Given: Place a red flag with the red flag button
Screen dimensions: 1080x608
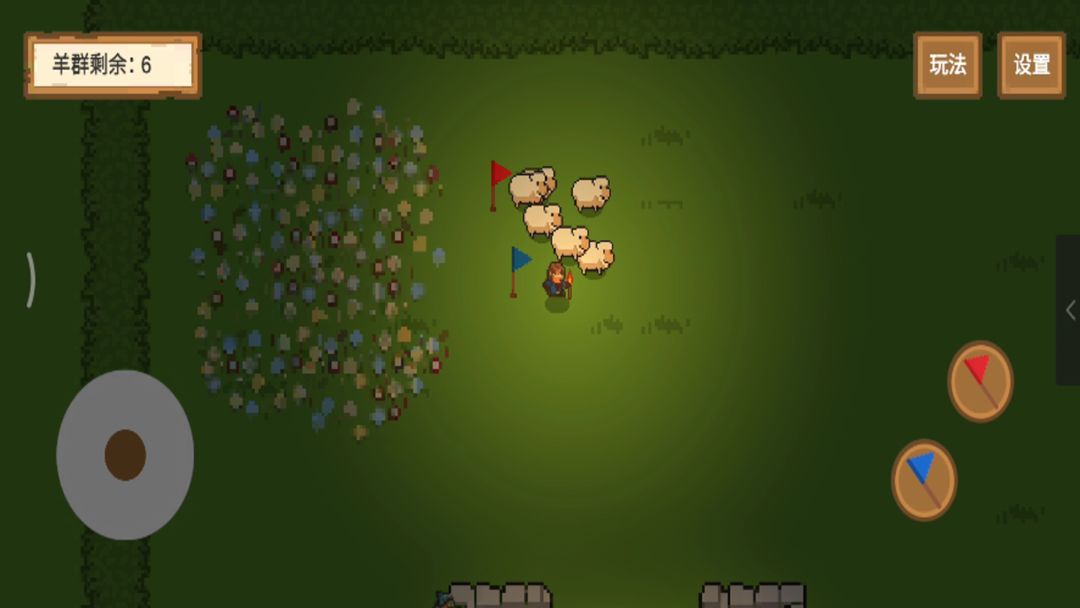Looking at the screenshot, I should point(980,381).
